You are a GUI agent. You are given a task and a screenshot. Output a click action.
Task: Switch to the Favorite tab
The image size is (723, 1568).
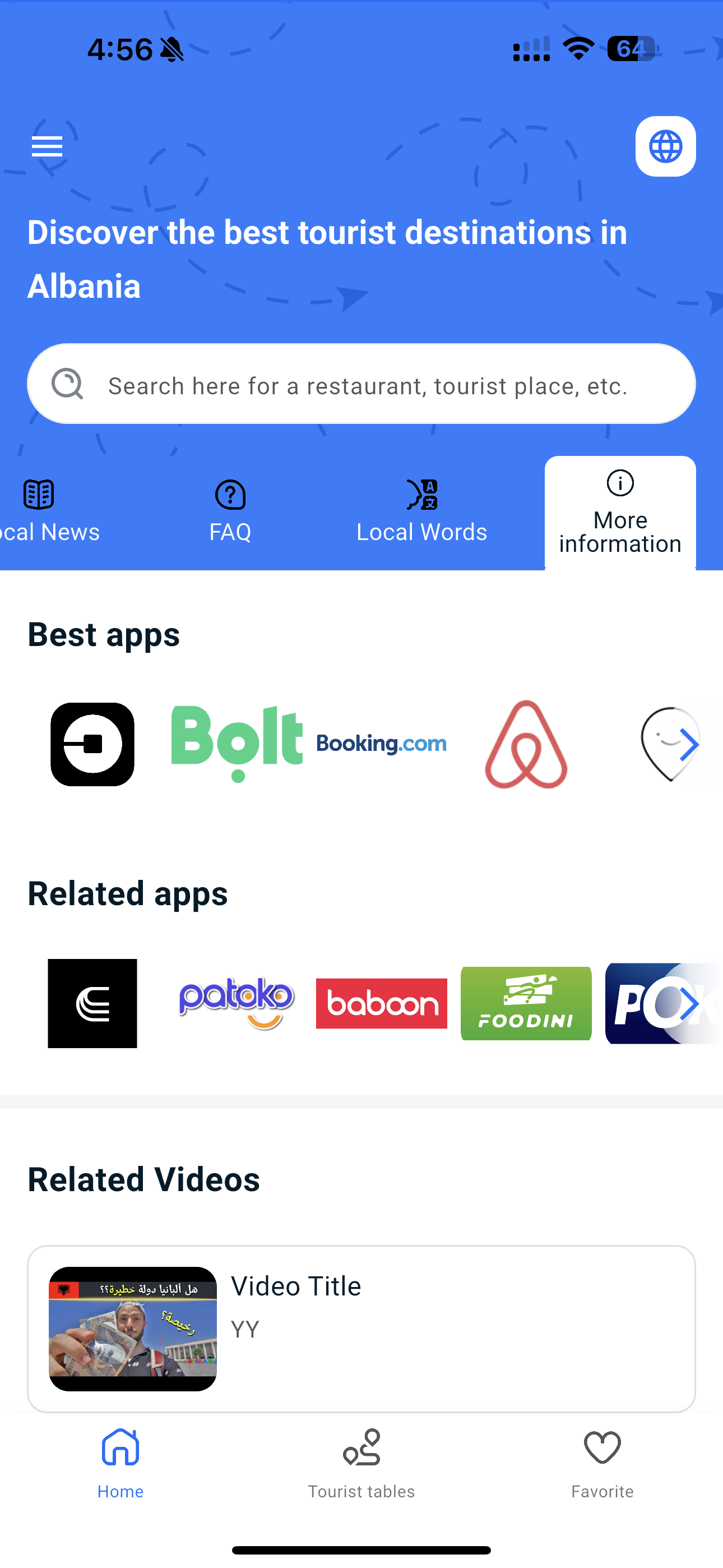(602, 1463)
